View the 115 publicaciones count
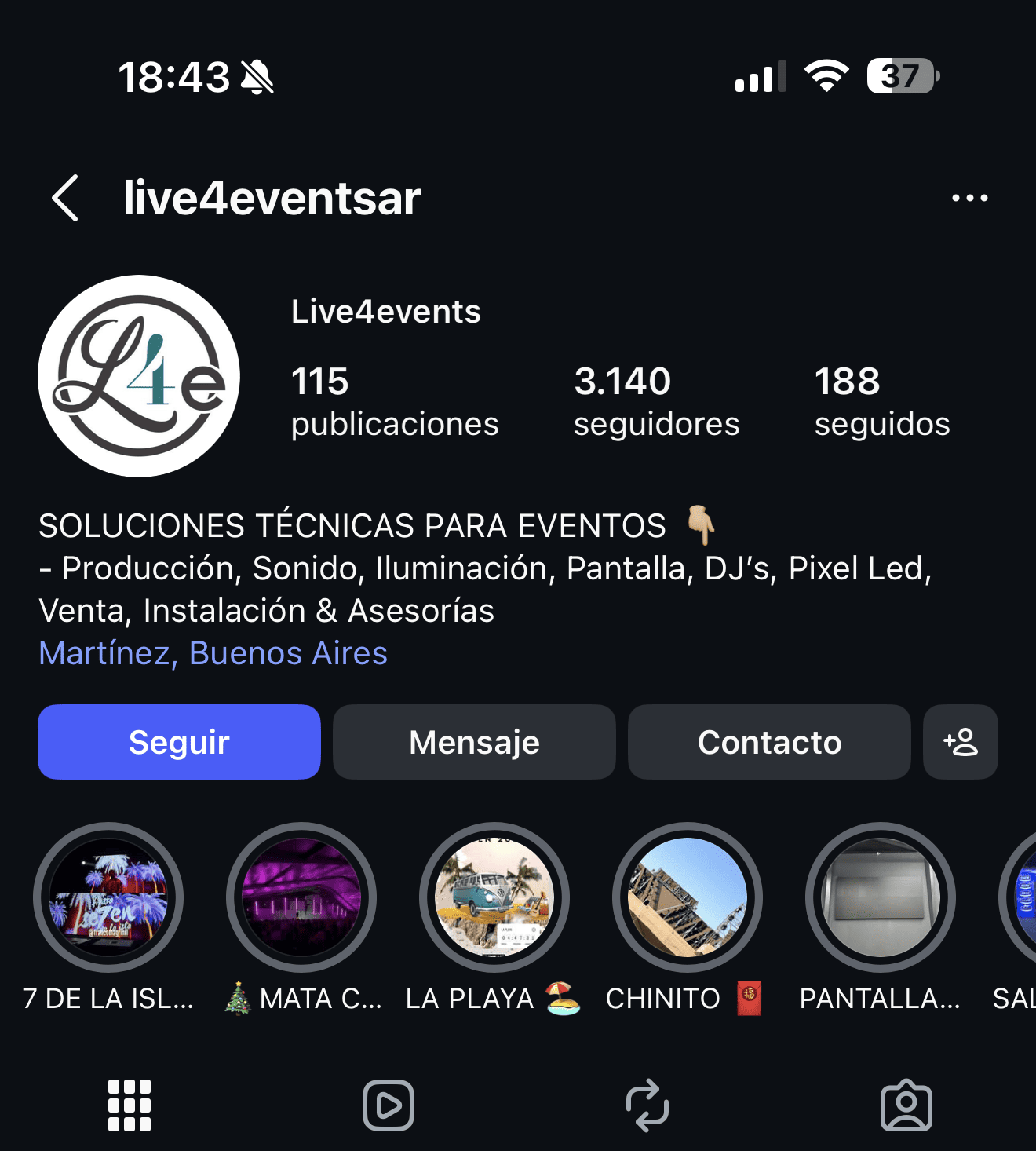 click(x=395, y=400)
